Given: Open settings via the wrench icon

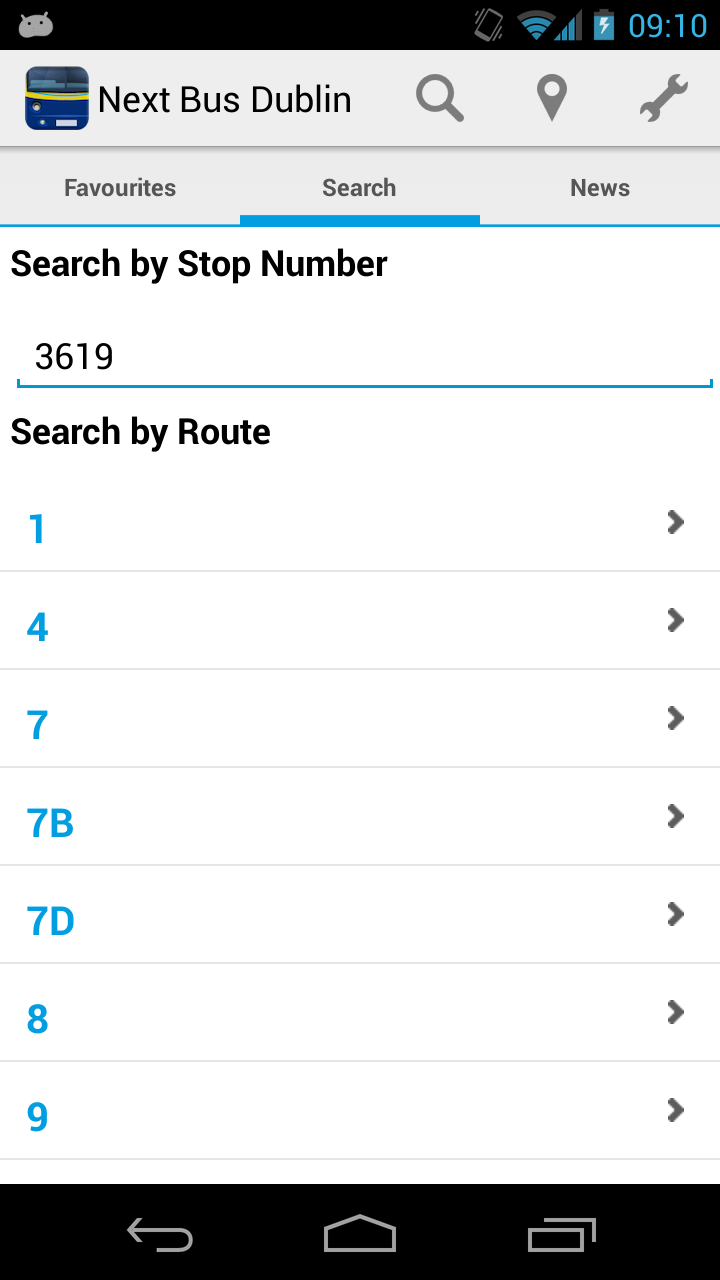Looking at the screenshot, I should pos(664,99).
